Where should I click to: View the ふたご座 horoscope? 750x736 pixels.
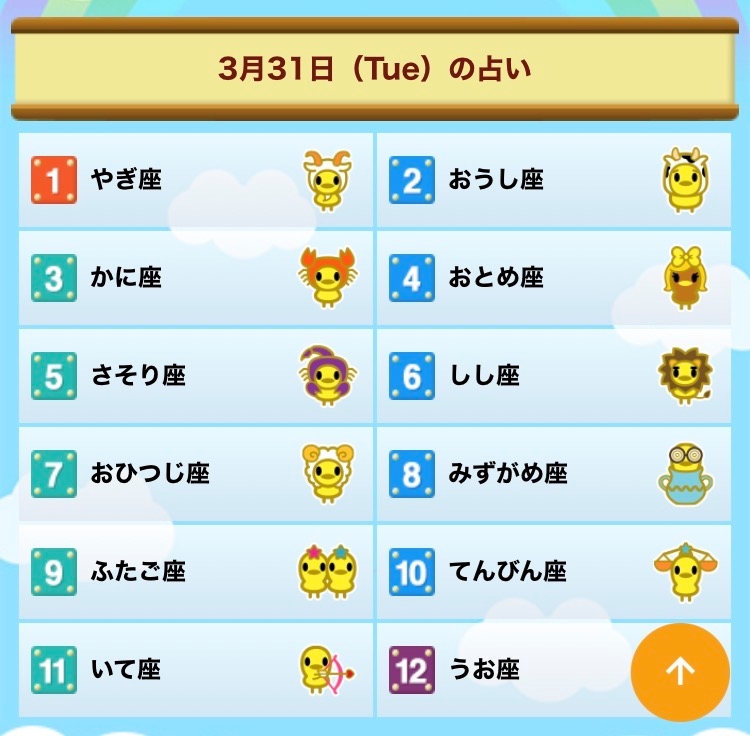pos(195,571)
